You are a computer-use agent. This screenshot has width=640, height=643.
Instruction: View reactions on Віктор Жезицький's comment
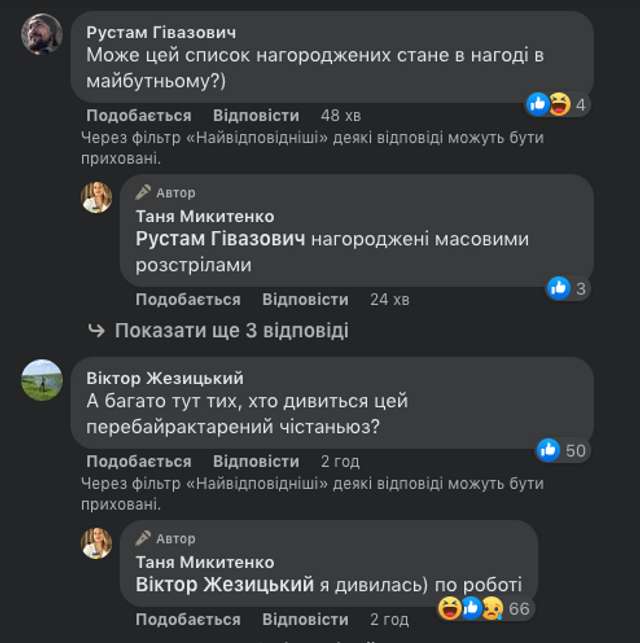point(562,450)
